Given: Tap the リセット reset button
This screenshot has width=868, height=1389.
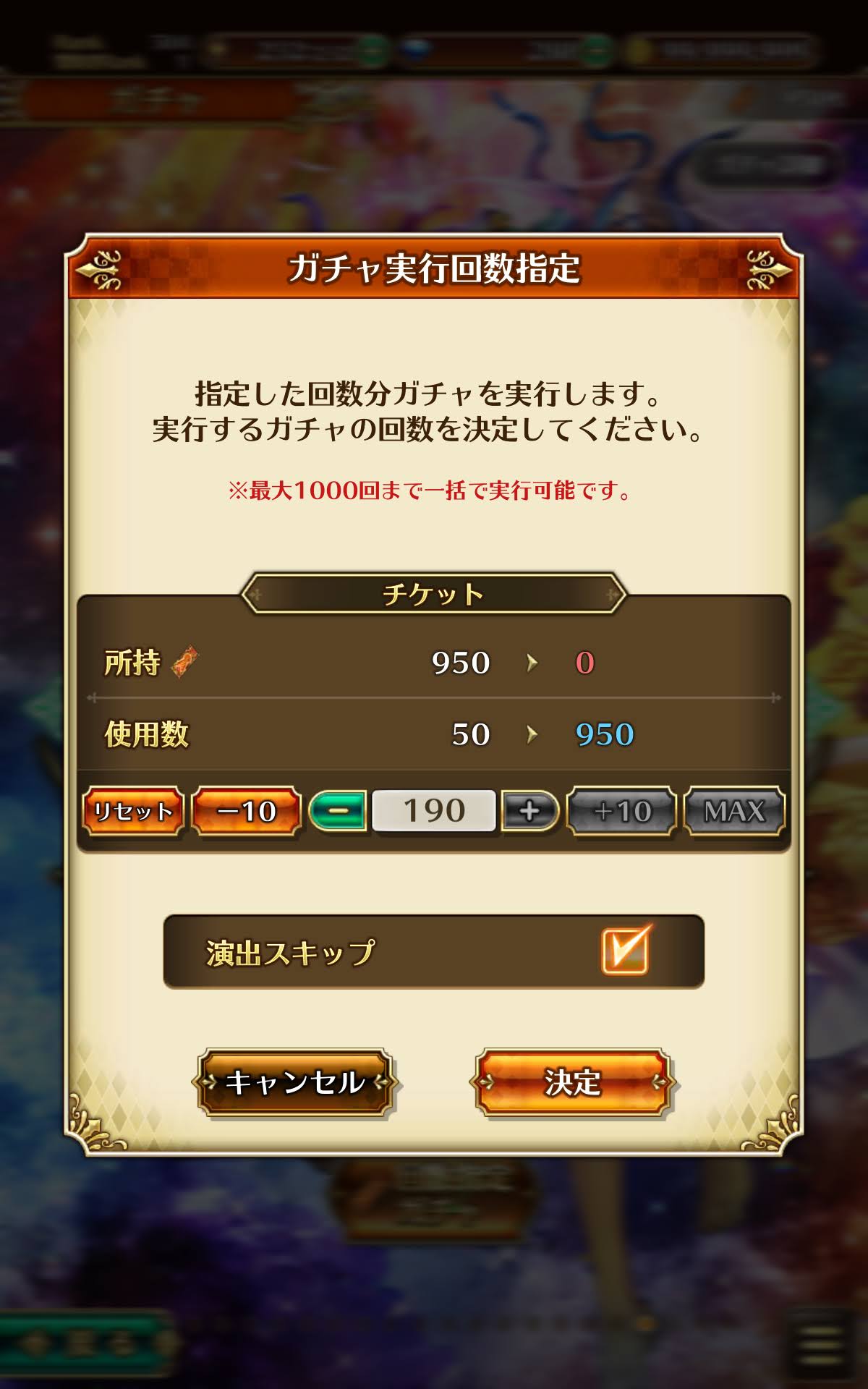Looking at the screenshot, I should tap(133, 811).
